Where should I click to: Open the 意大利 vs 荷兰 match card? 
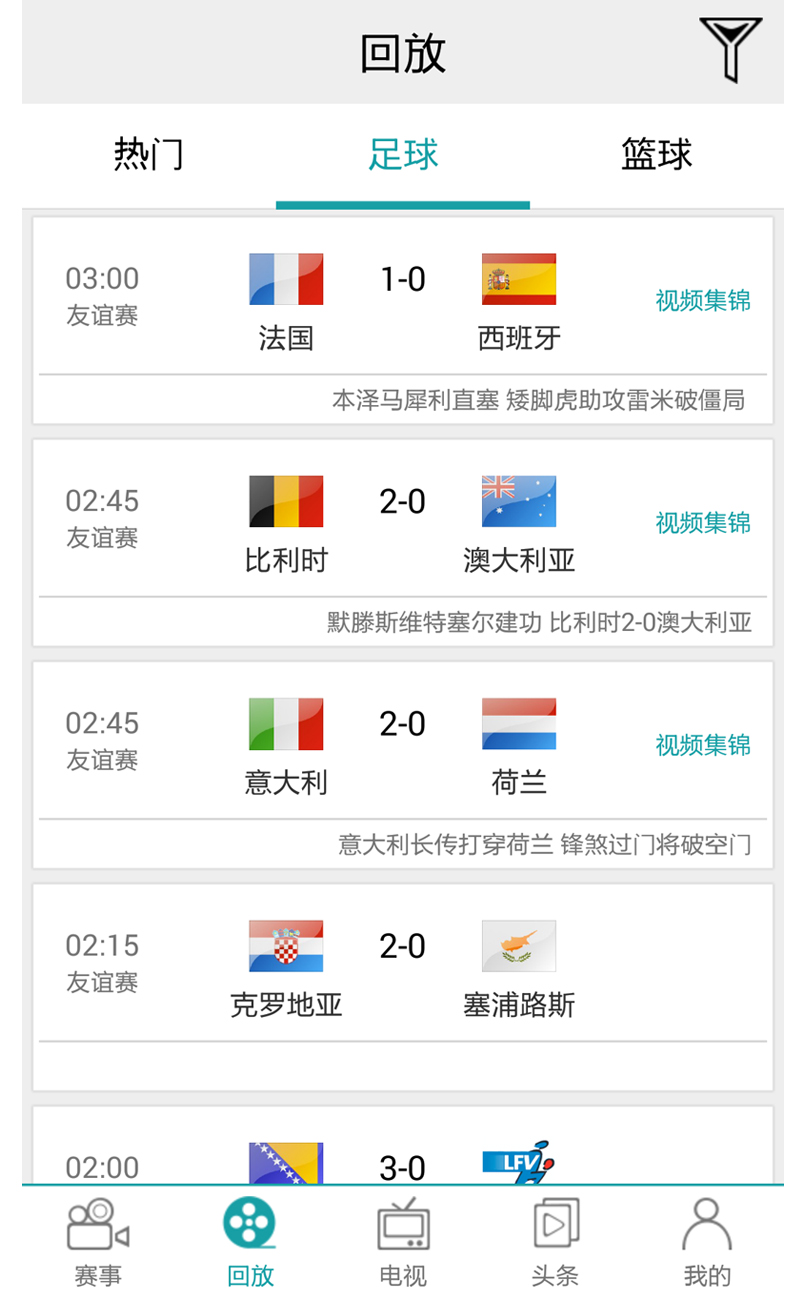click(403, 765)
